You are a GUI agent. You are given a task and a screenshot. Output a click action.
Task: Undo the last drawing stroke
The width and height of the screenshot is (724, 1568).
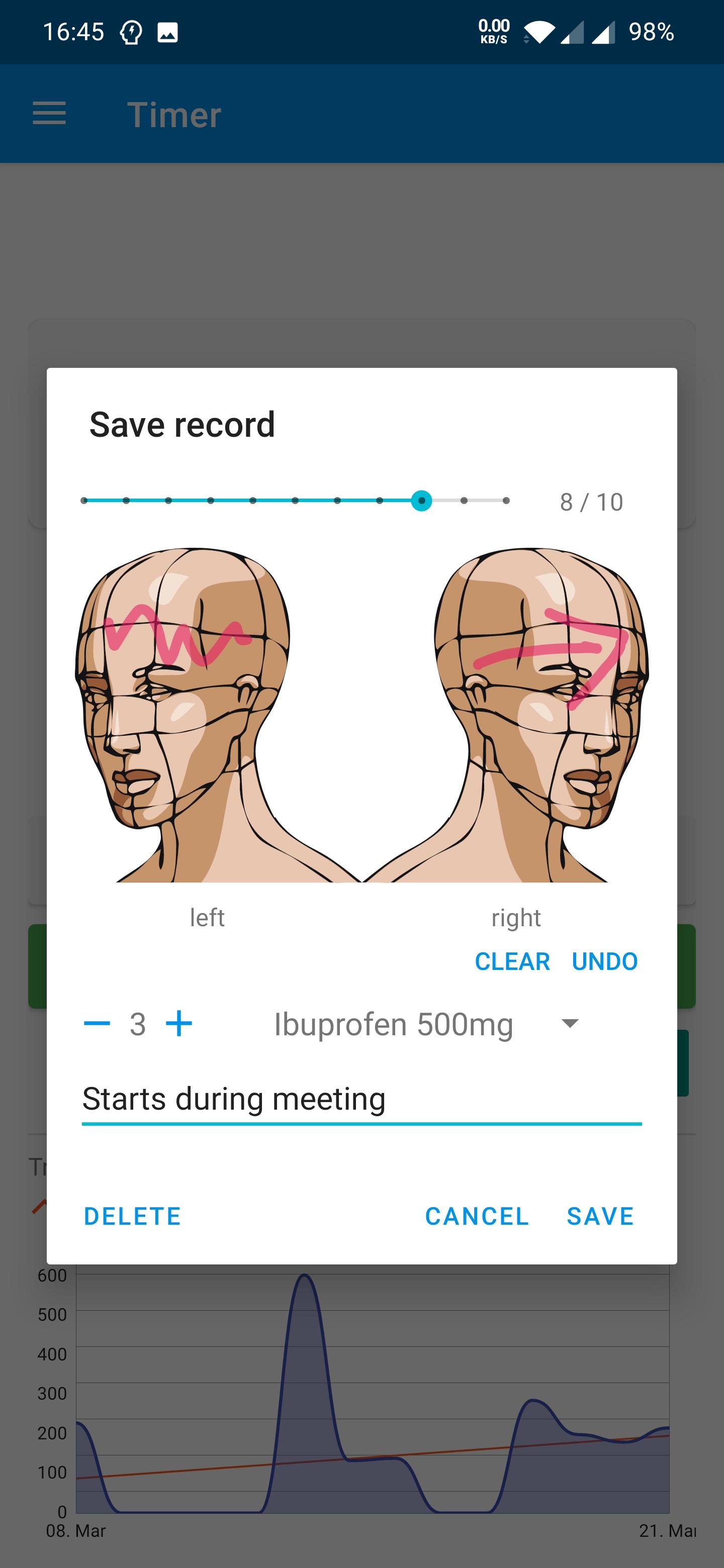pyautogui.click(x=605, y=961)
